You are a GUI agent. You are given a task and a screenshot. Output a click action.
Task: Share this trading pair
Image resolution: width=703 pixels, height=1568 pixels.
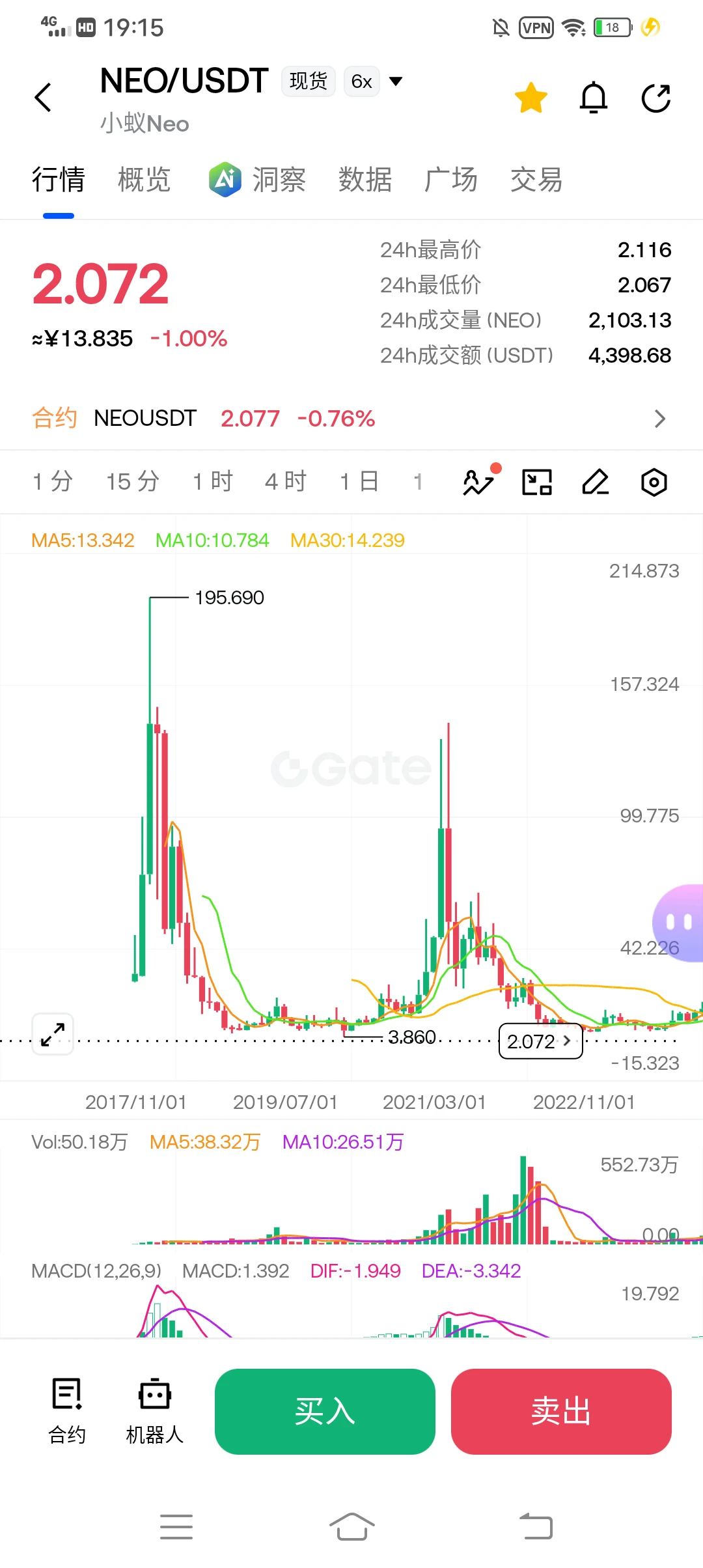[x=656, y=98]
